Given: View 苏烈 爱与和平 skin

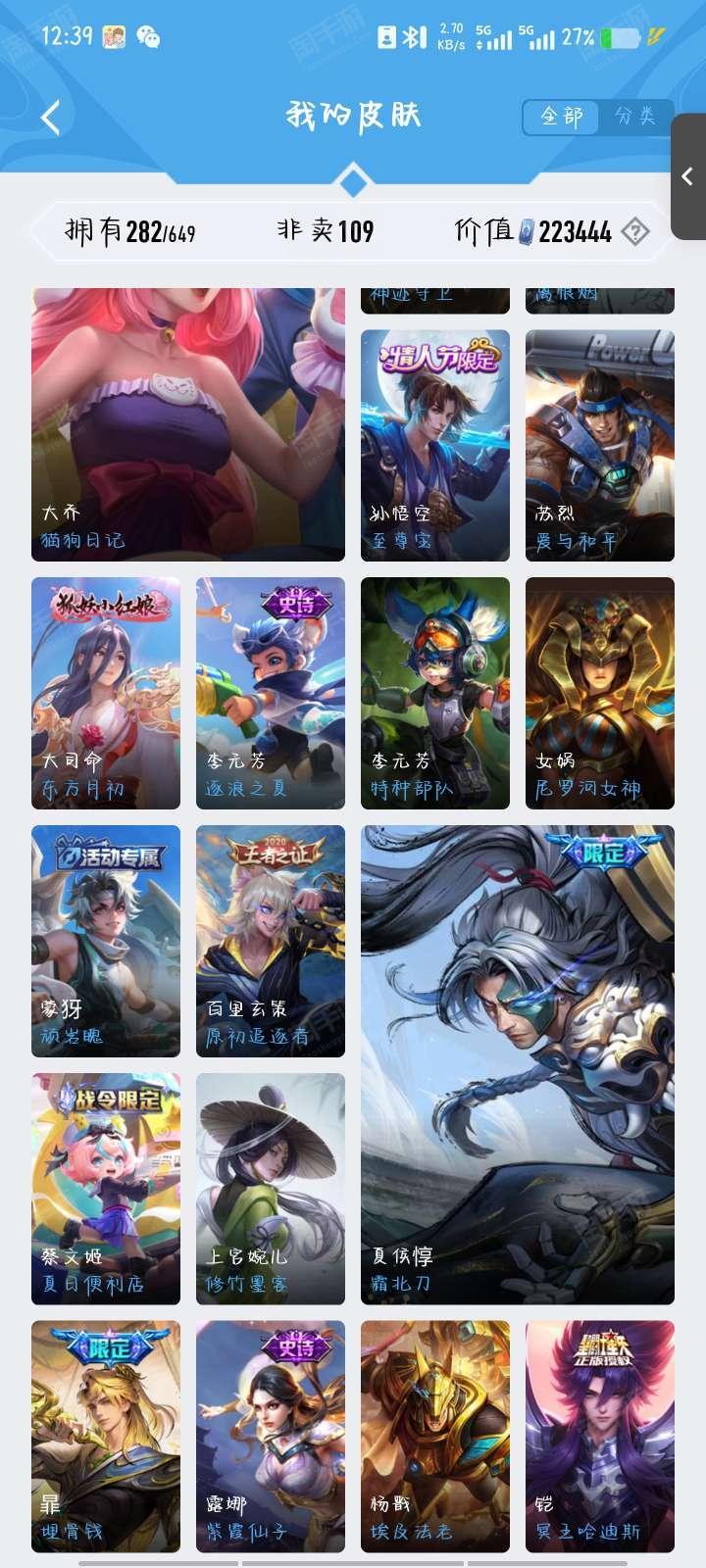Looking at the screenshot, I should click(600, 446).
